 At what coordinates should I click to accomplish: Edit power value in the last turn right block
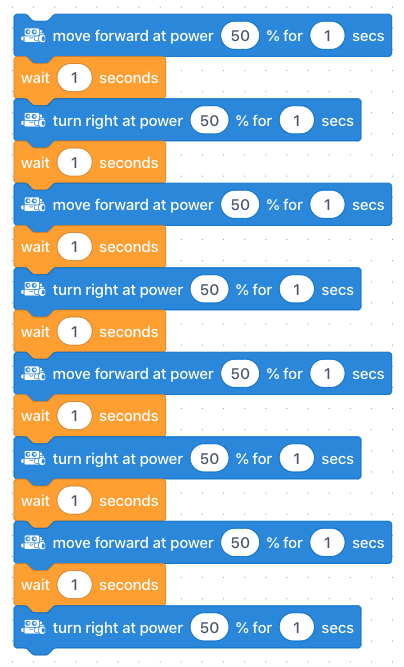tap(209, 627)
